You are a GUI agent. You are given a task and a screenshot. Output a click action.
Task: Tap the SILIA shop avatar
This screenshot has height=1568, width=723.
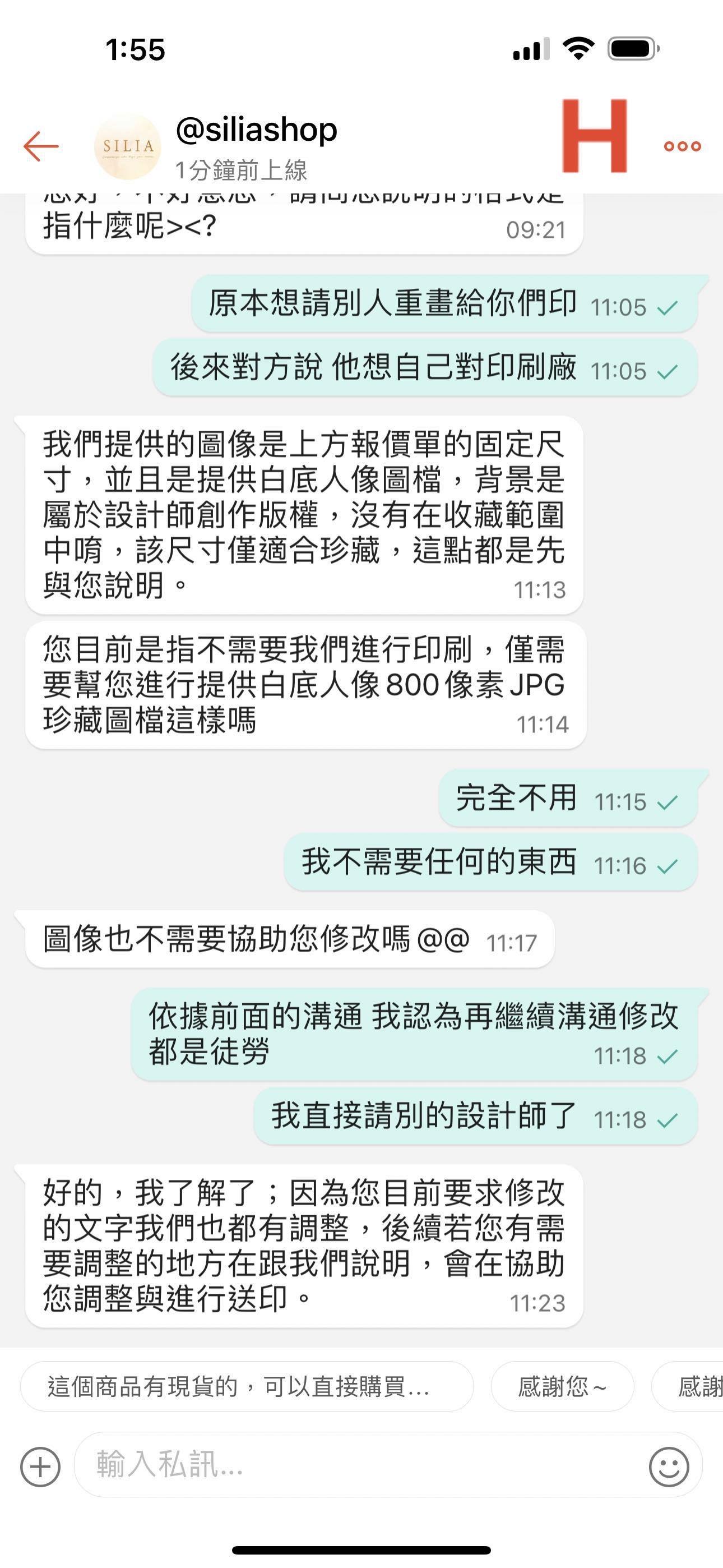point(126,146)
